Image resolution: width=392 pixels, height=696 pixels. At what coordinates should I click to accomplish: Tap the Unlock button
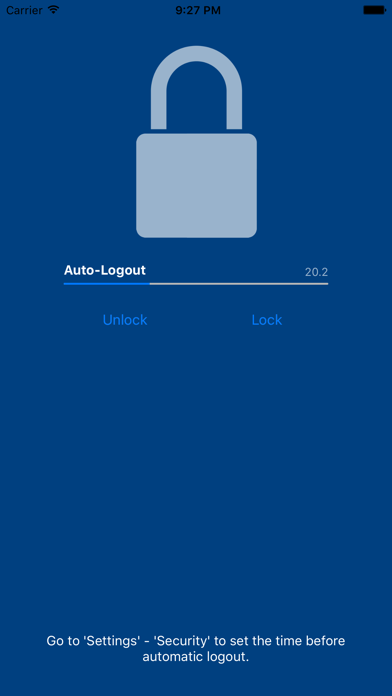(125, 320)
